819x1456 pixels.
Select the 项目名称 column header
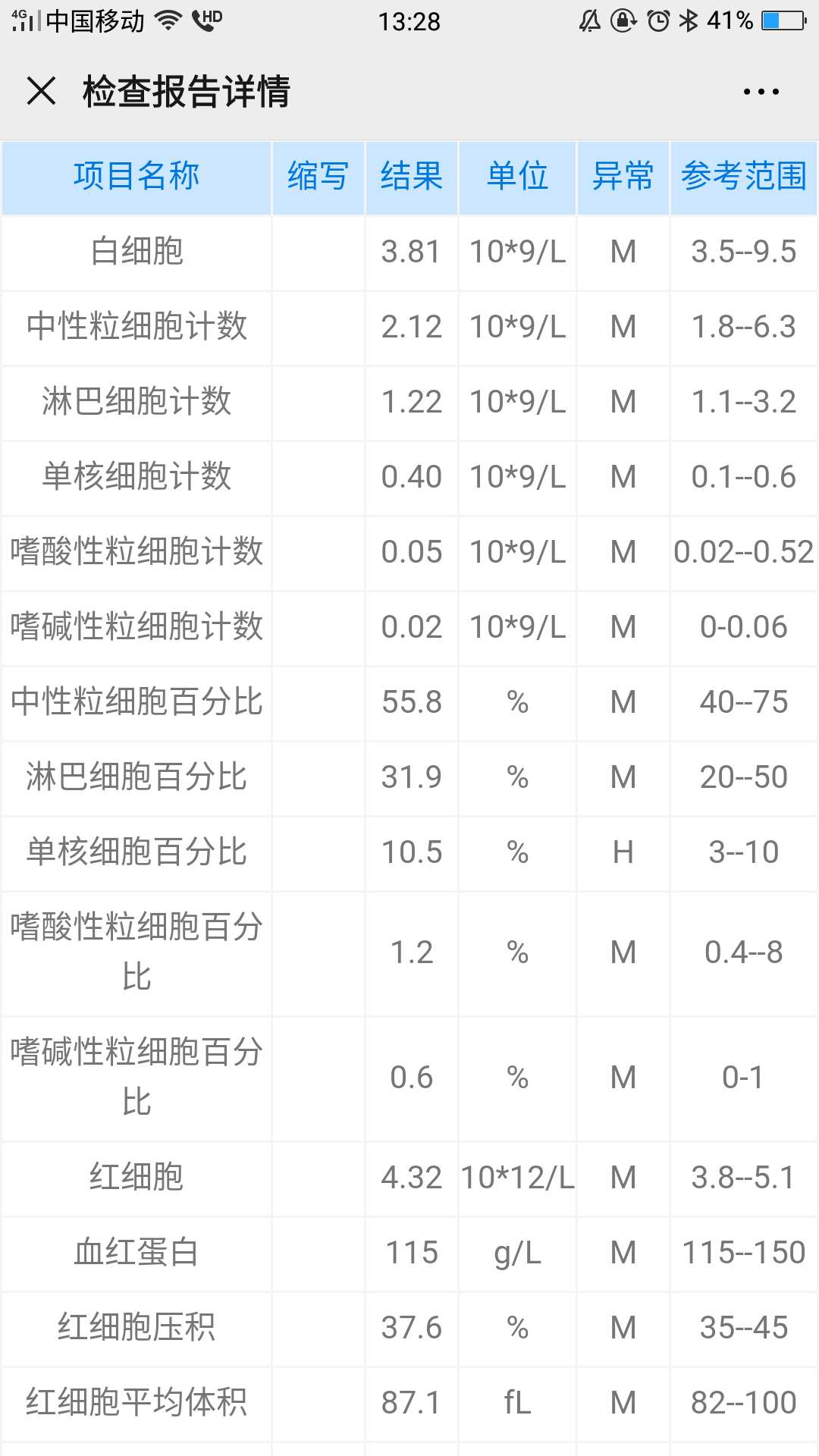[x=136, y=176]
